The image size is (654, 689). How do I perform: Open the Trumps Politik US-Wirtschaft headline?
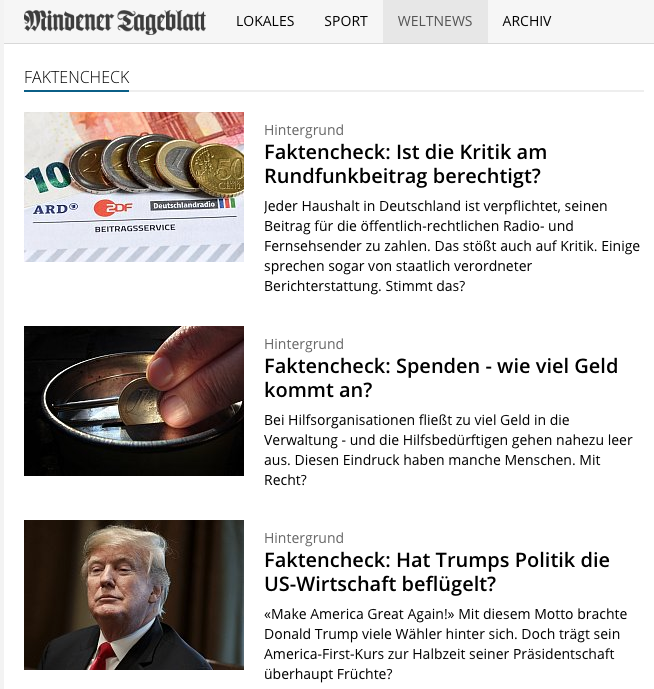pos(437,572)
